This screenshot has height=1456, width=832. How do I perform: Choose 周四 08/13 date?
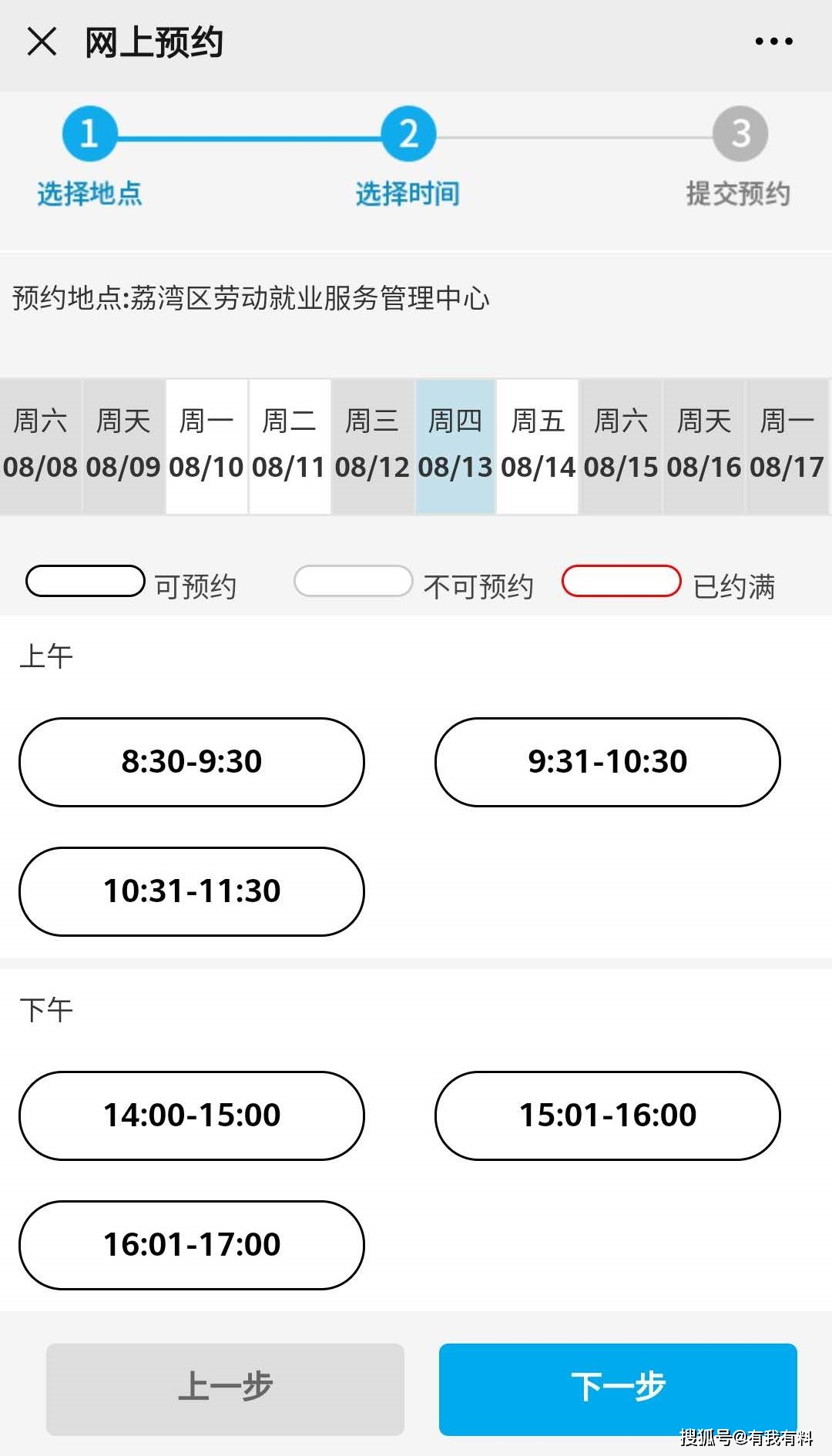[455, 446]
